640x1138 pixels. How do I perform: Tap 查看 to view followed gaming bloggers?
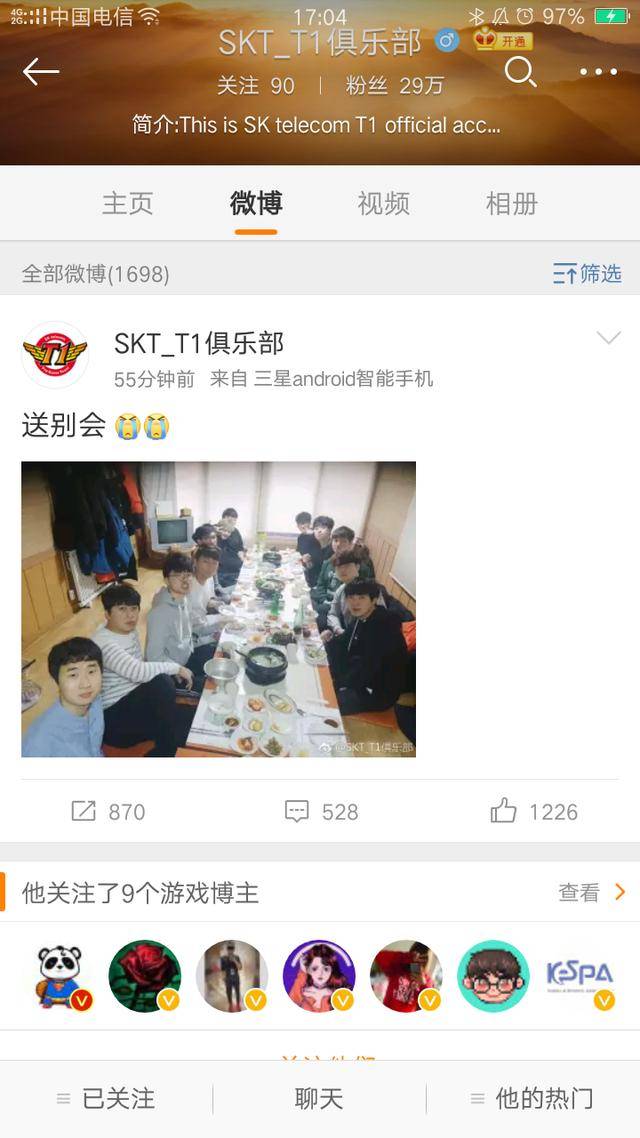[x=590, y=892]
